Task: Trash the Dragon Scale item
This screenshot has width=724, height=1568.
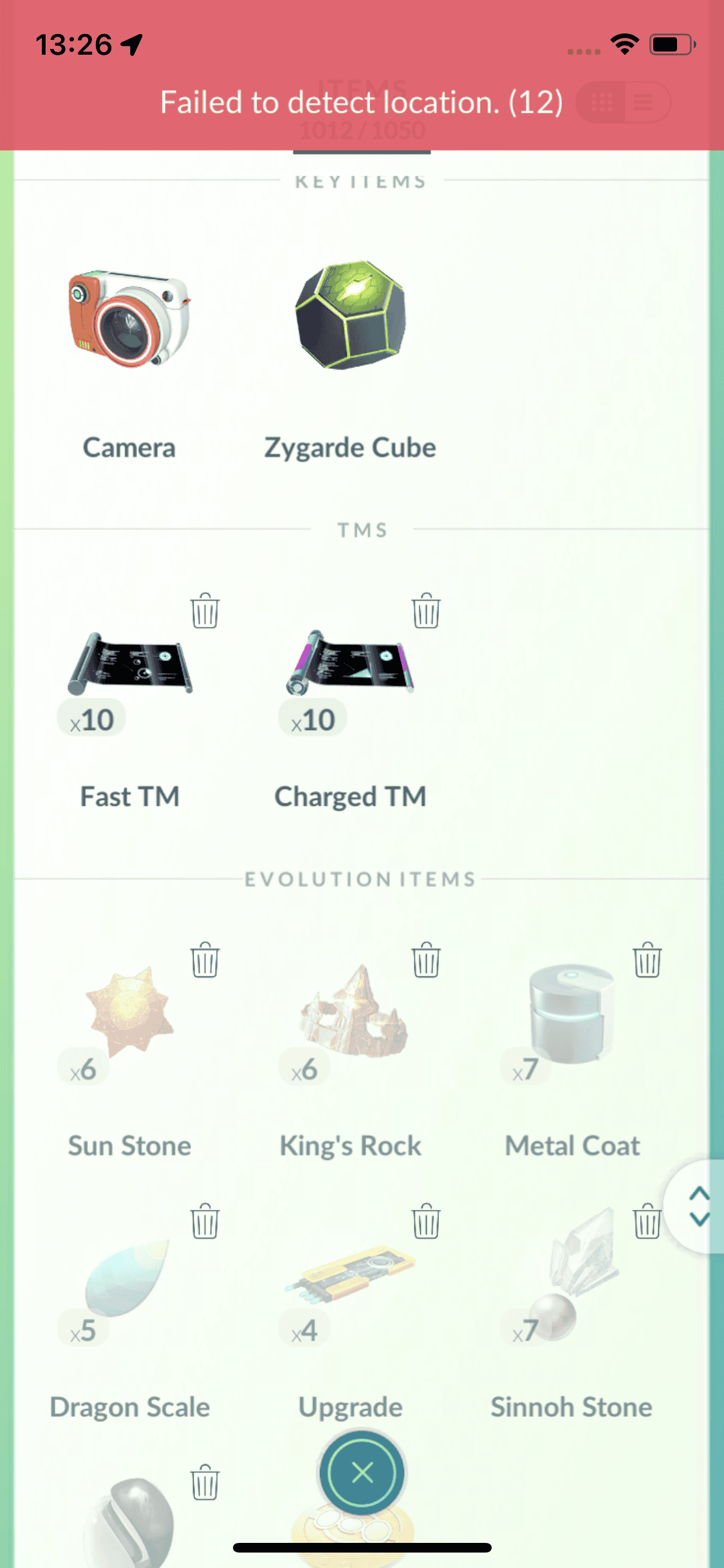Action: [205, 1221]
